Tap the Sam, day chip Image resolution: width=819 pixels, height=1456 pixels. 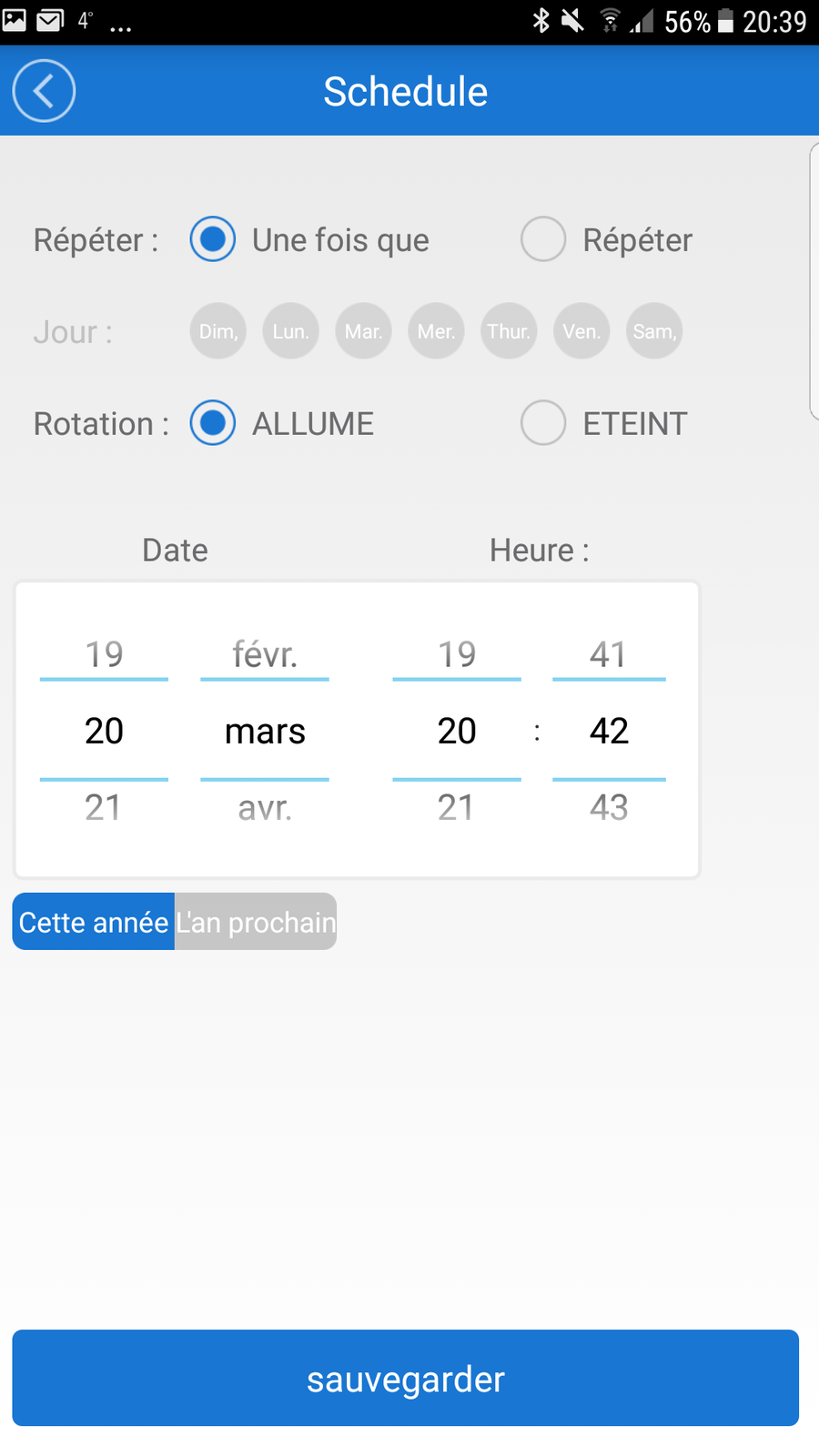coord(654,331)
